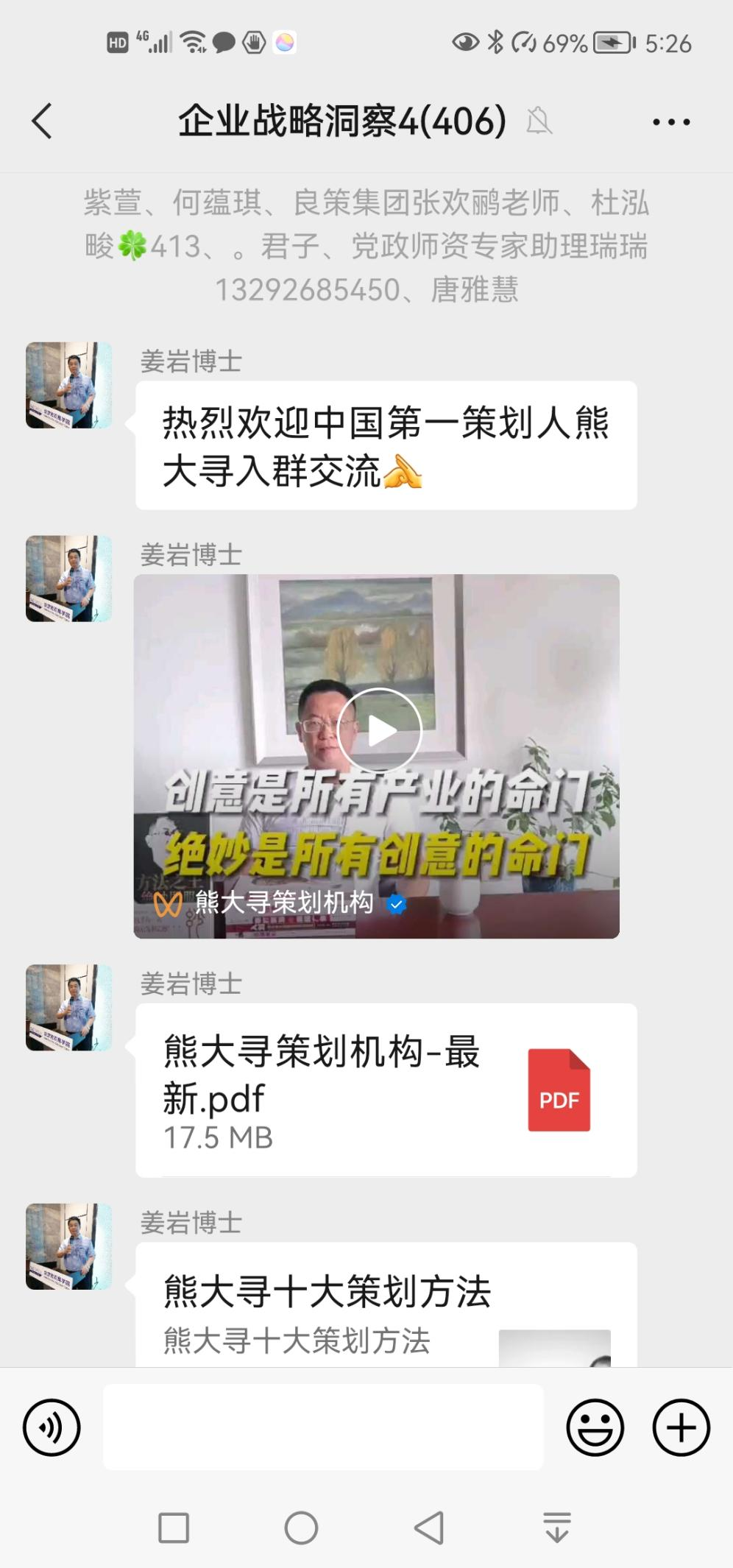Image resolution: width=733 pixels, height=1568 pixels.
Task: Show recent apps
Action: (x=174, y=1528)
